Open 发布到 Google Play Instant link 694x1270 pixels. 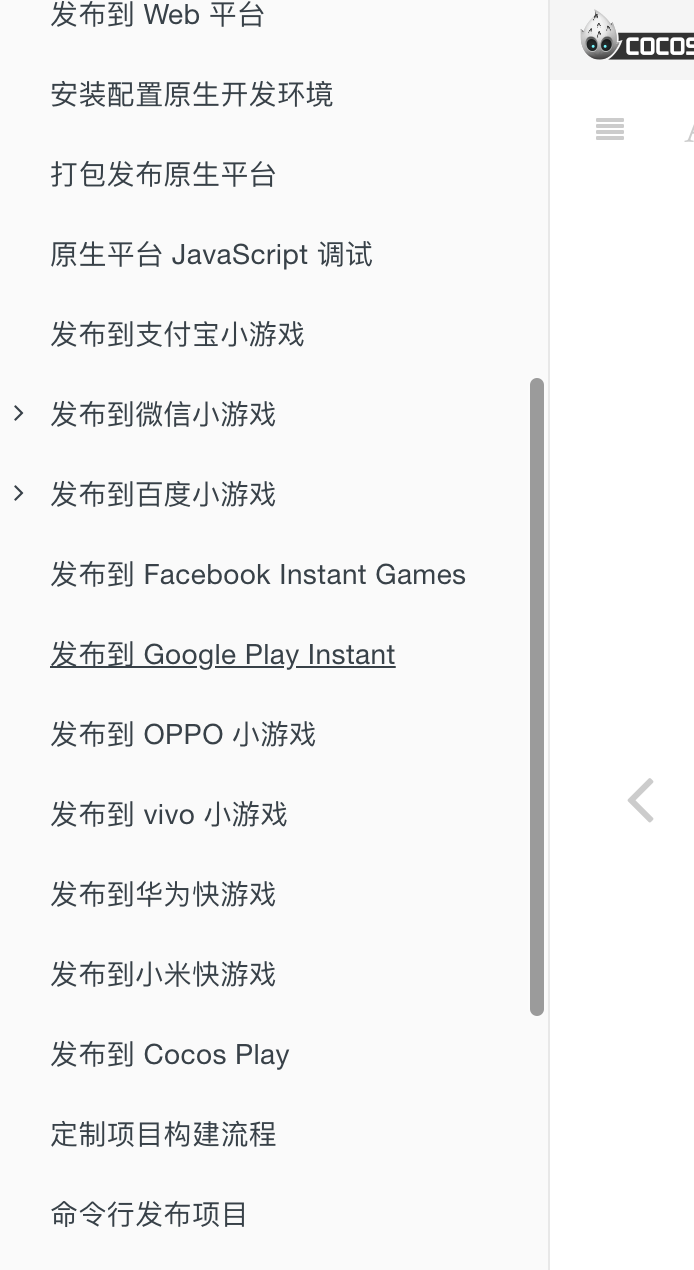[x=223, y=655]
